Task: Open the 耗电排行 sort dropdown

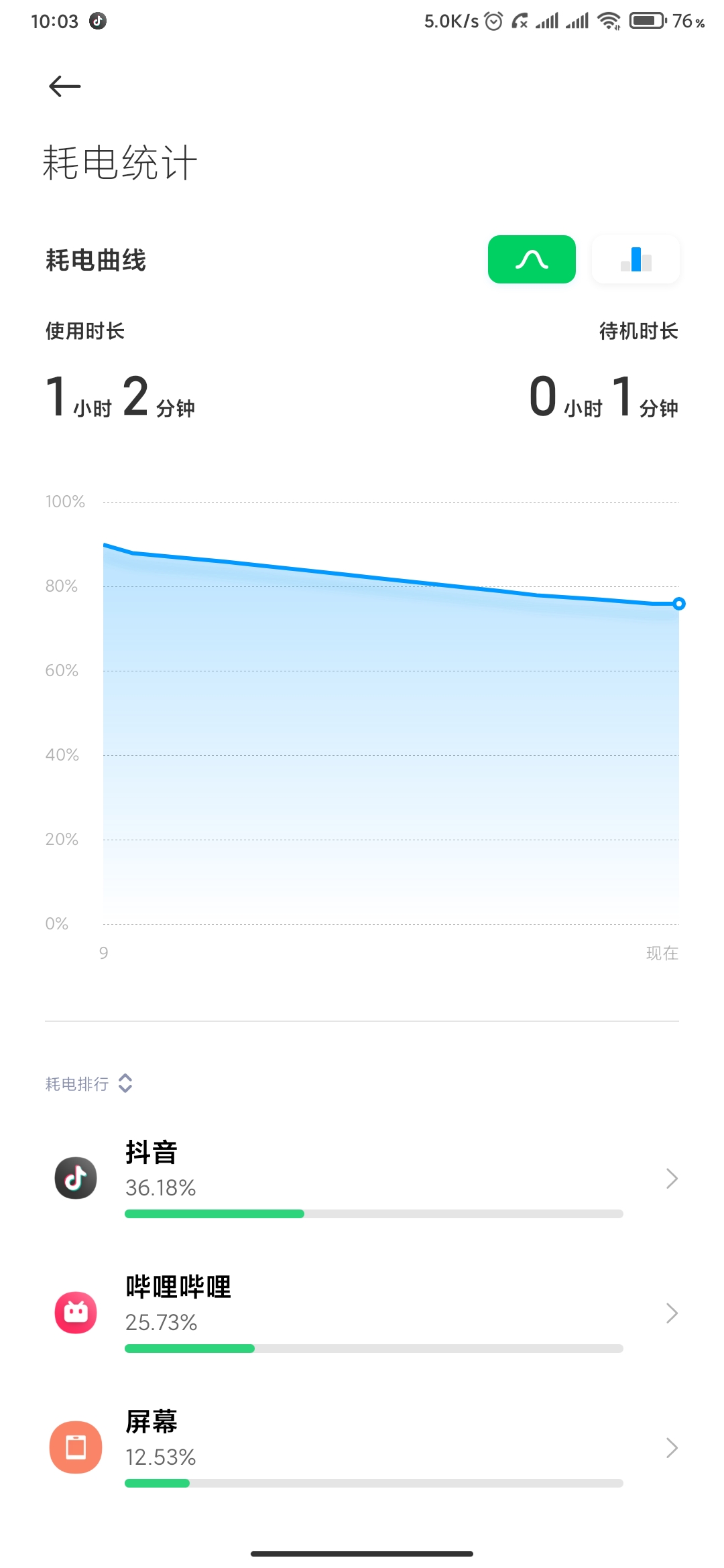Action: (89, 1084)
